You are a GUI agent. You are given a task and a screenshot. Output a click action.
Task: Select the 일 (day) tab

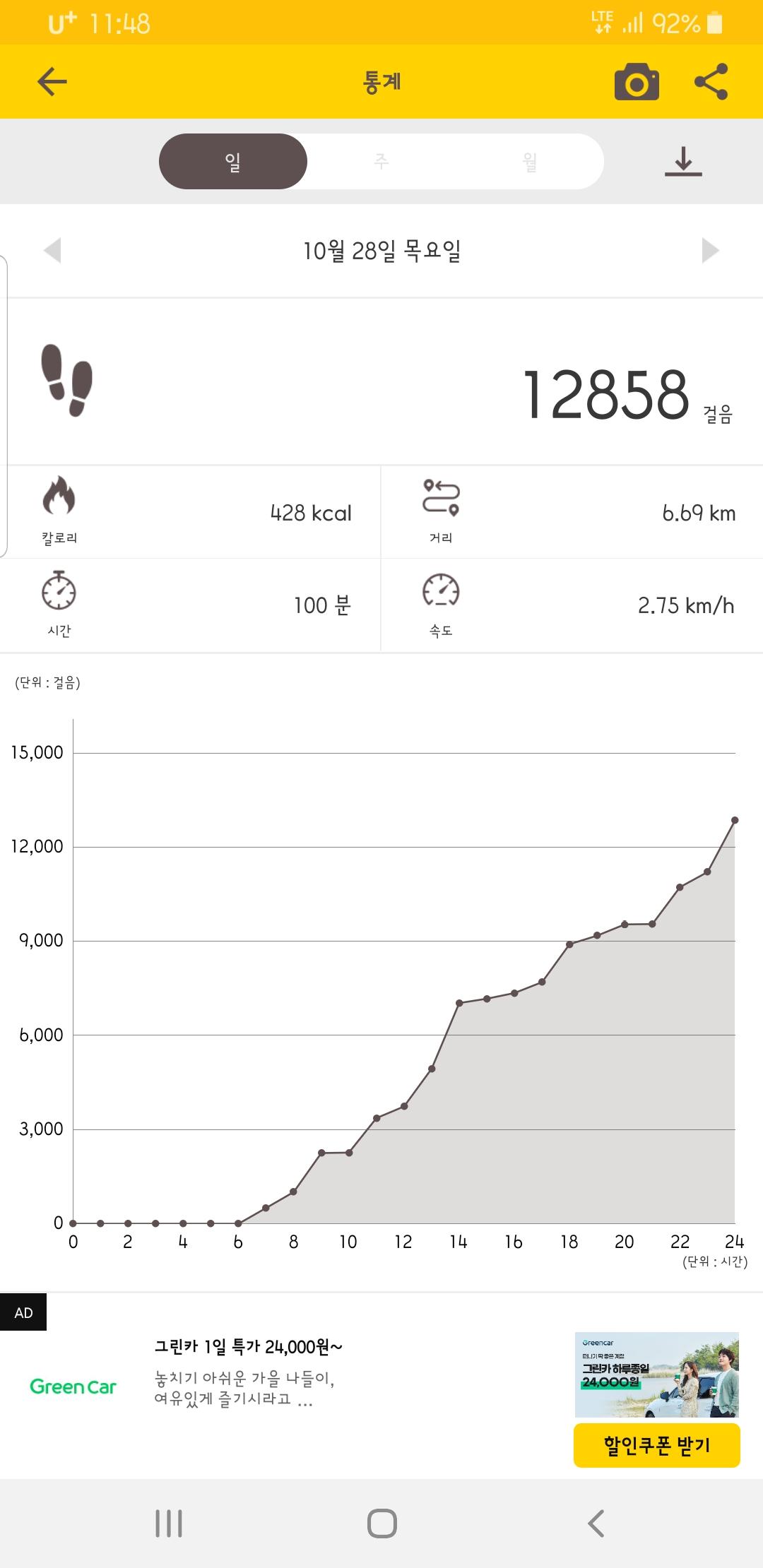coord(233,162)
